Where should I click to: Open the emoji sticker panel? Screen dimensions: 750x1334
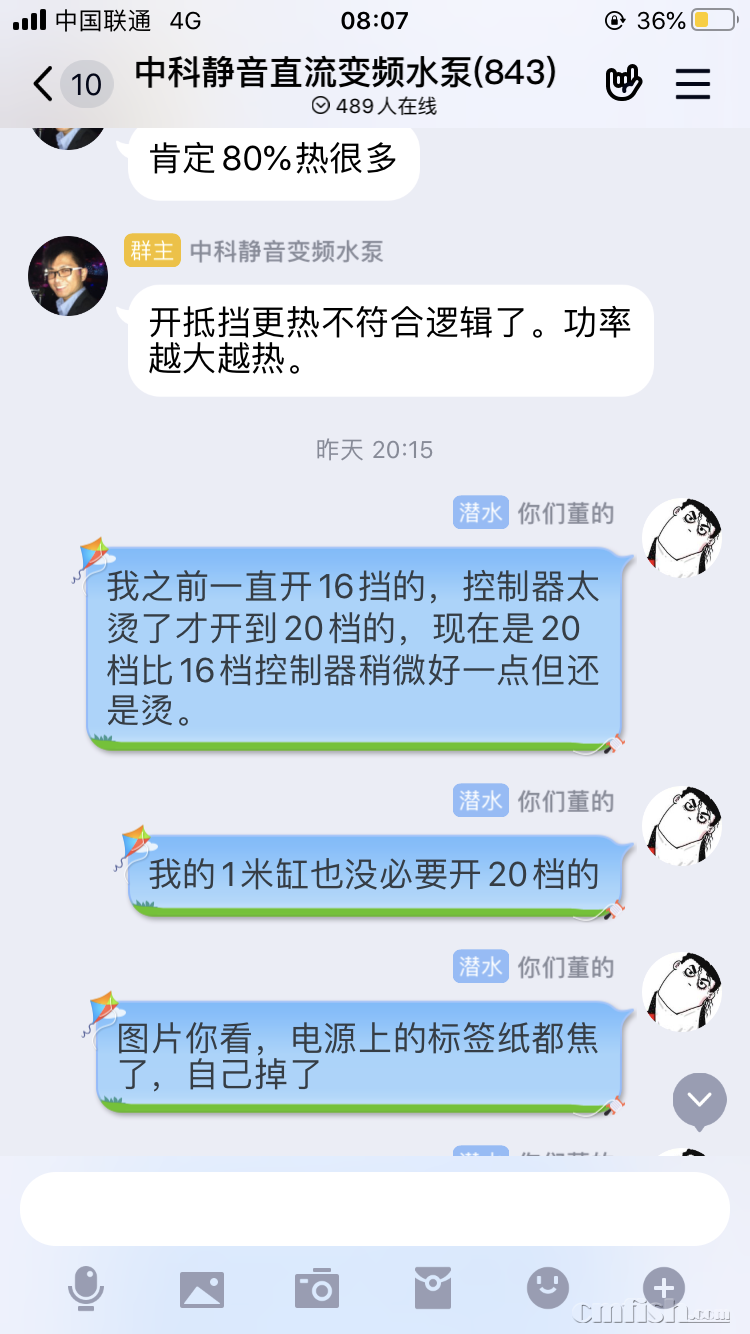[x=548, y=1288]
